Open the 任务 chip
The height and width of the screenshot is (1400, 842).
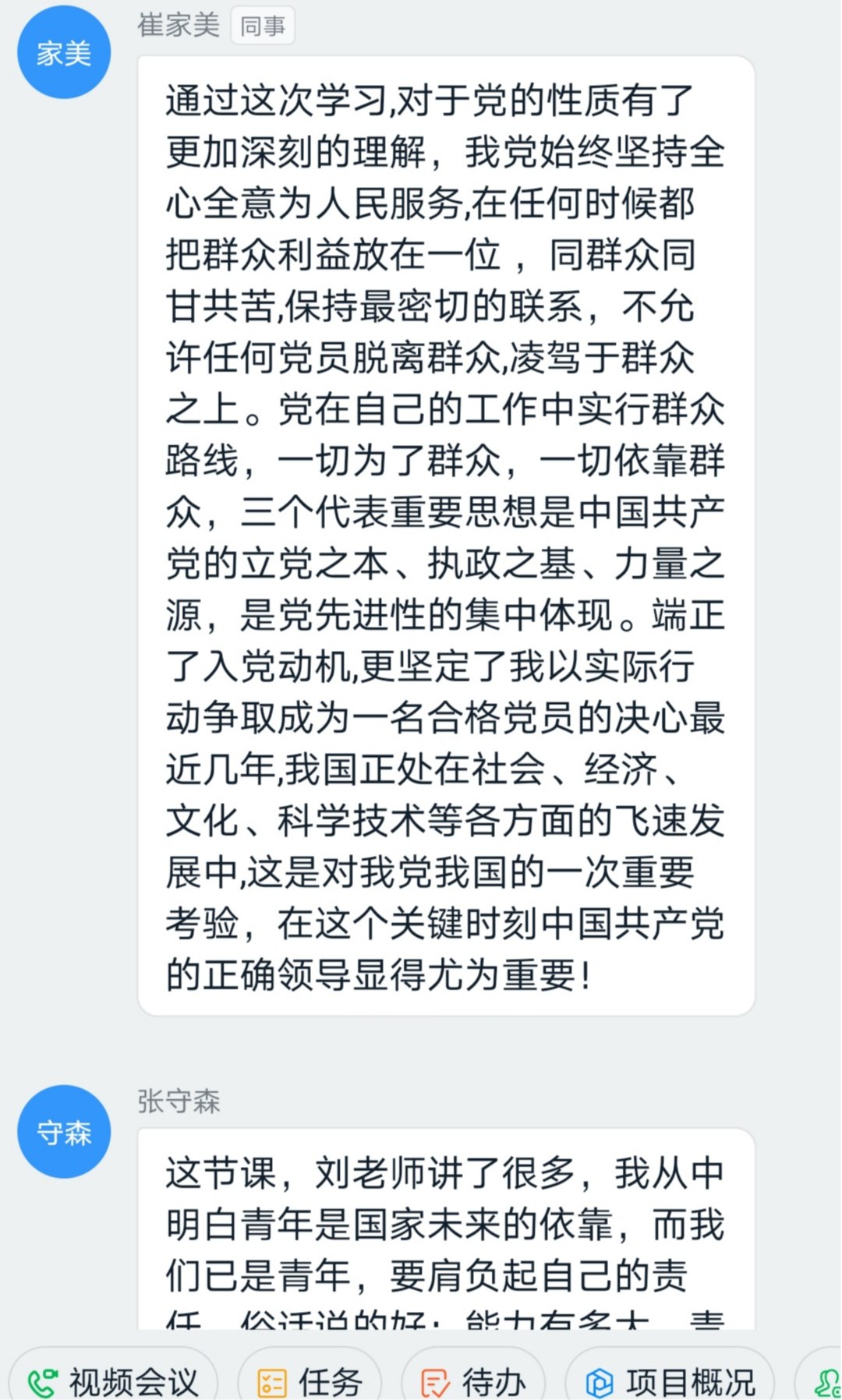point(310,1382)
